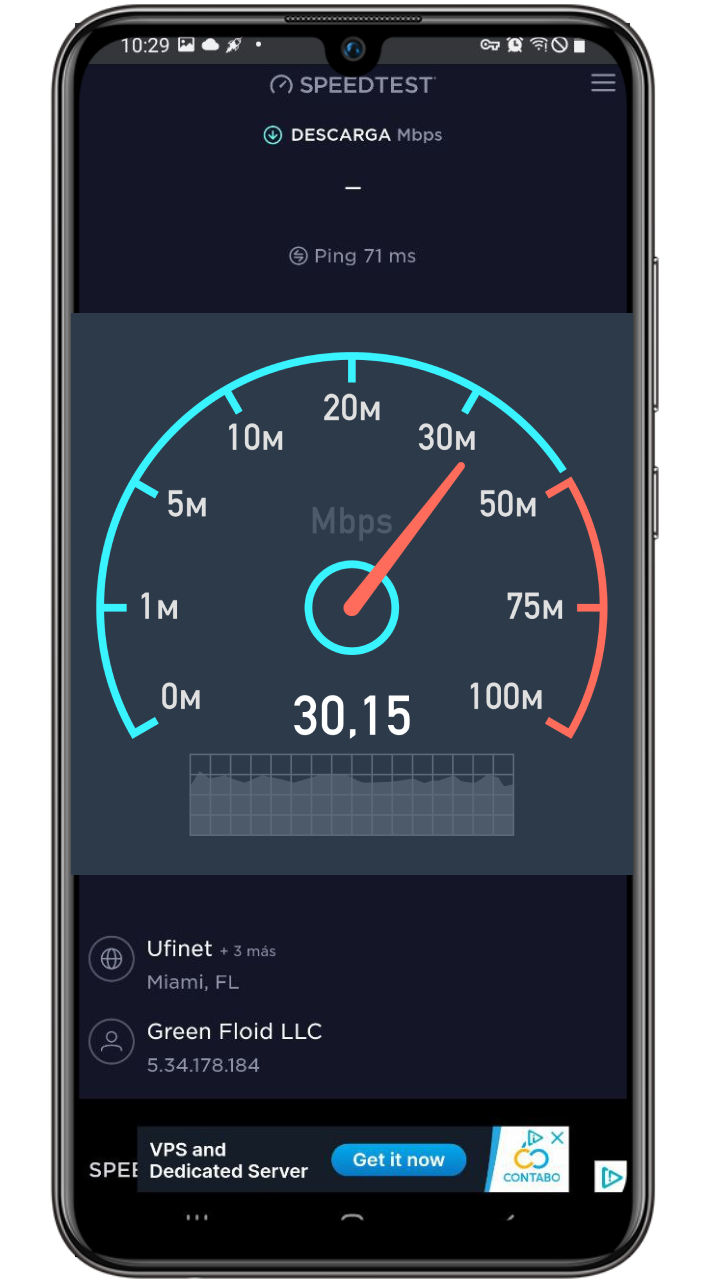Open the Speedtest hamburger menu
Screen dimensions: 720x1280
[603, 83]
